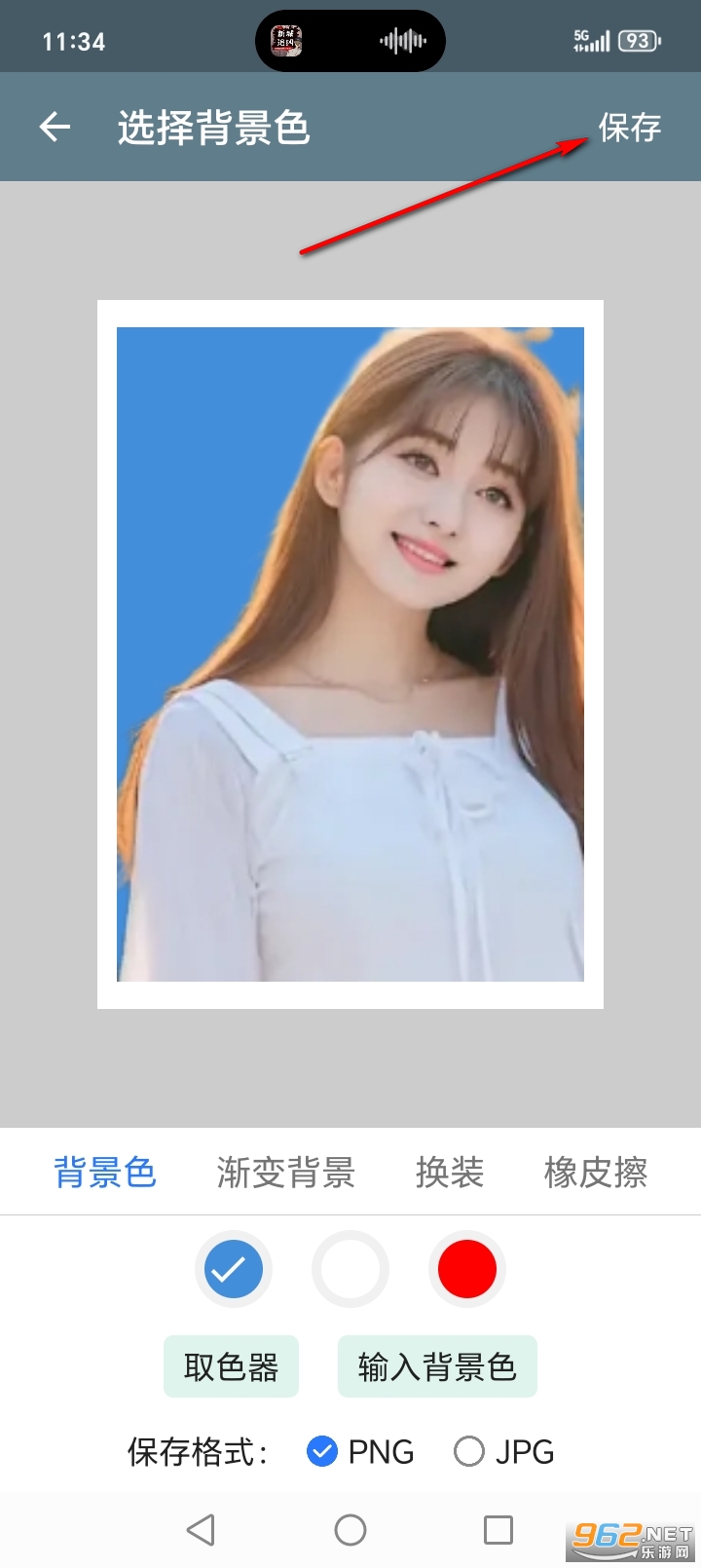This screenshot has height=1568, width=701.
Task: Open the 取色器 color picker
Action: 231,1366
